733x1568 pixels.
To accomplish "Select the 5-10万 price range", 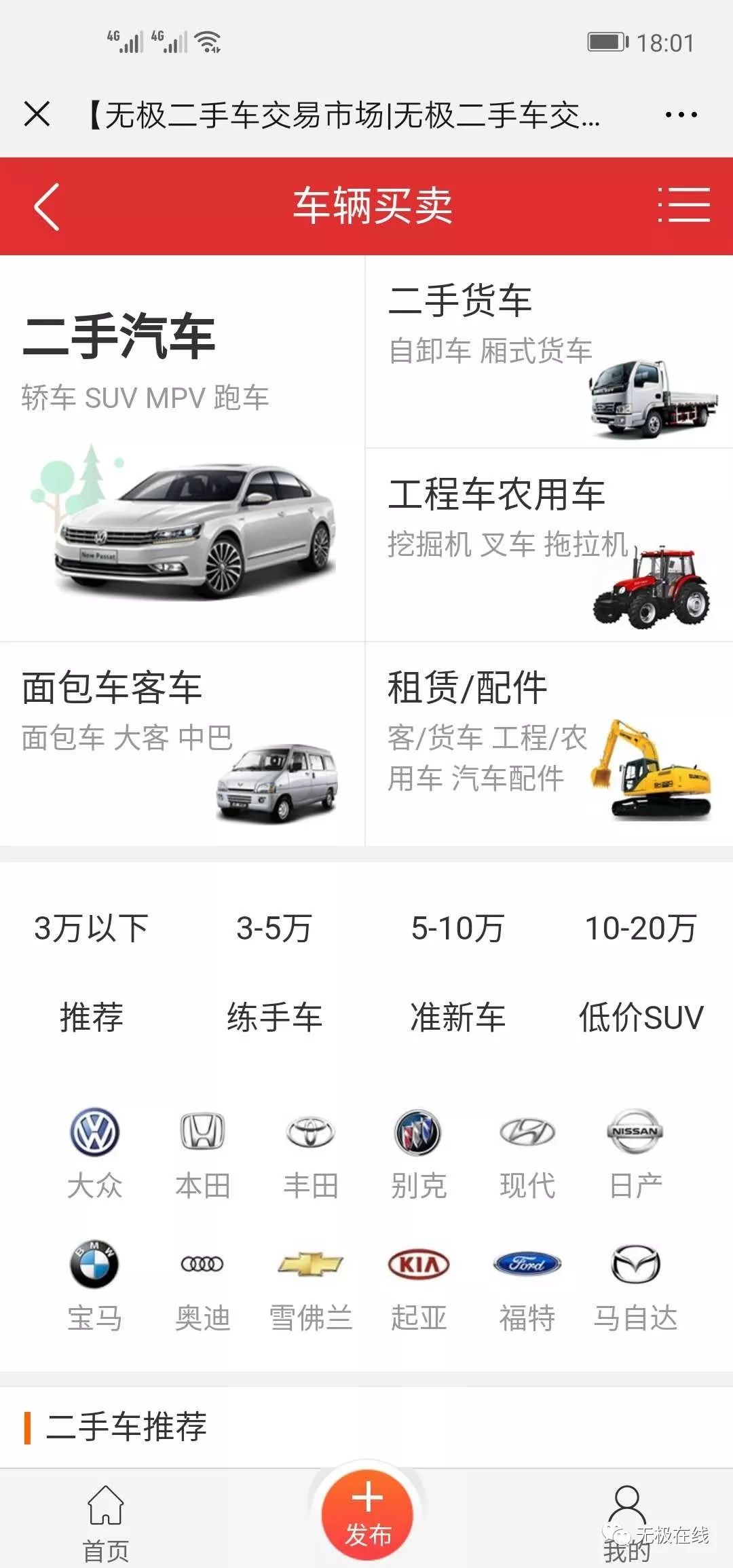I will (457, 928).
